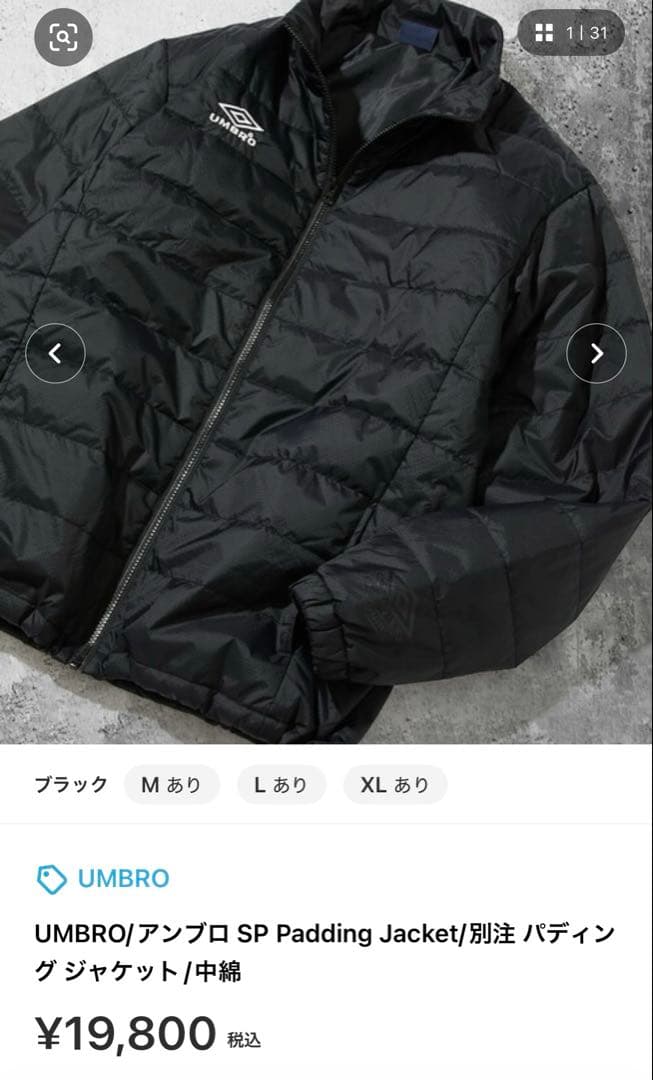Viewport: 653px width, 1080px height.
Task: Show the next product image
Action: click(x=596, y=353)
